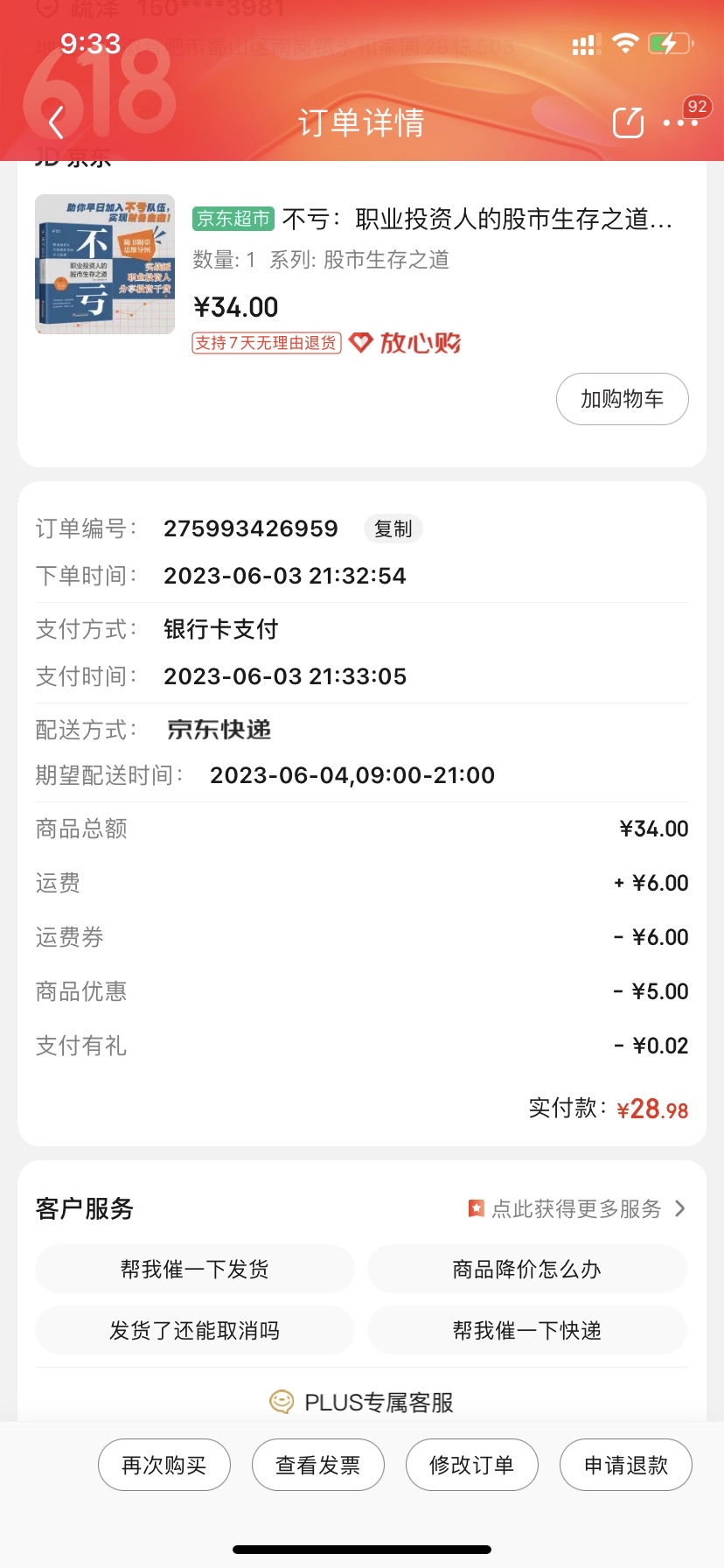Select 帮我催一下快递 service option

click(x=526, y=1330)
